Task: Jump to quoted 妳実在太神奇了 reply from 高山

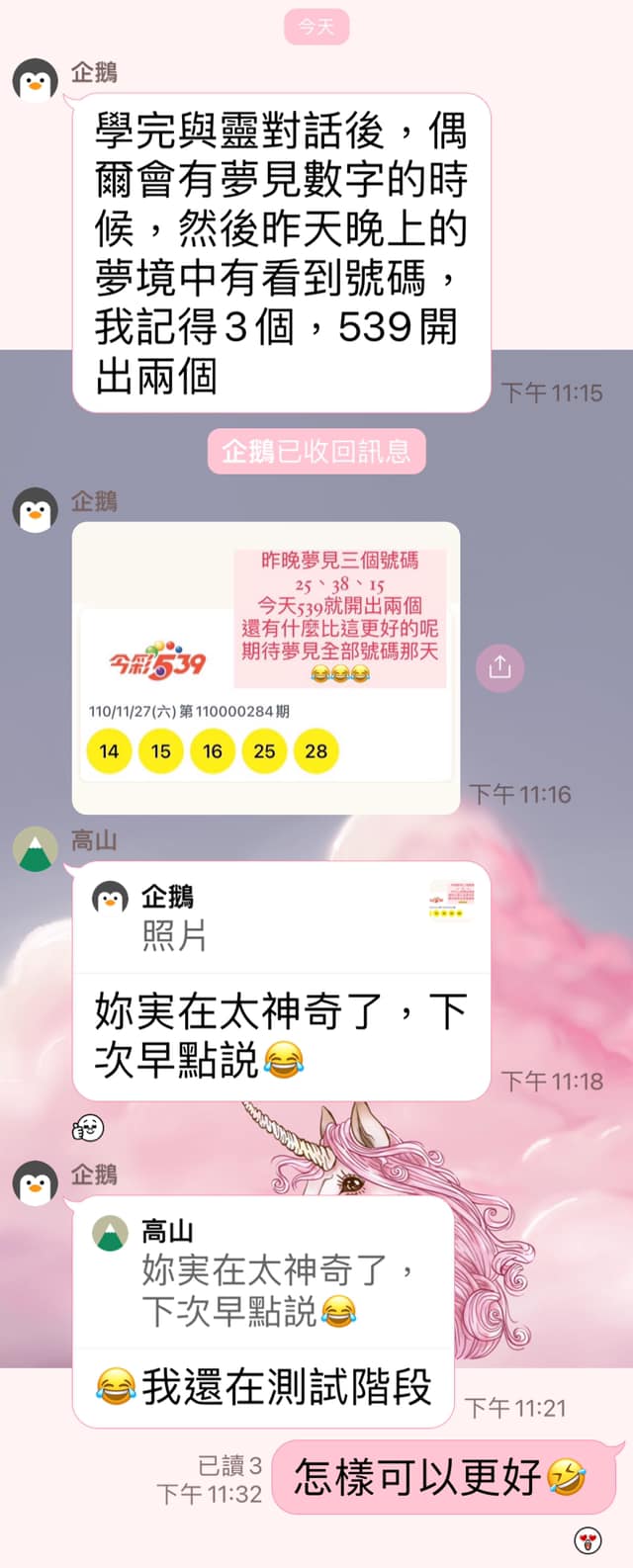Action: pyautogui.click(x=263, y=1272)
